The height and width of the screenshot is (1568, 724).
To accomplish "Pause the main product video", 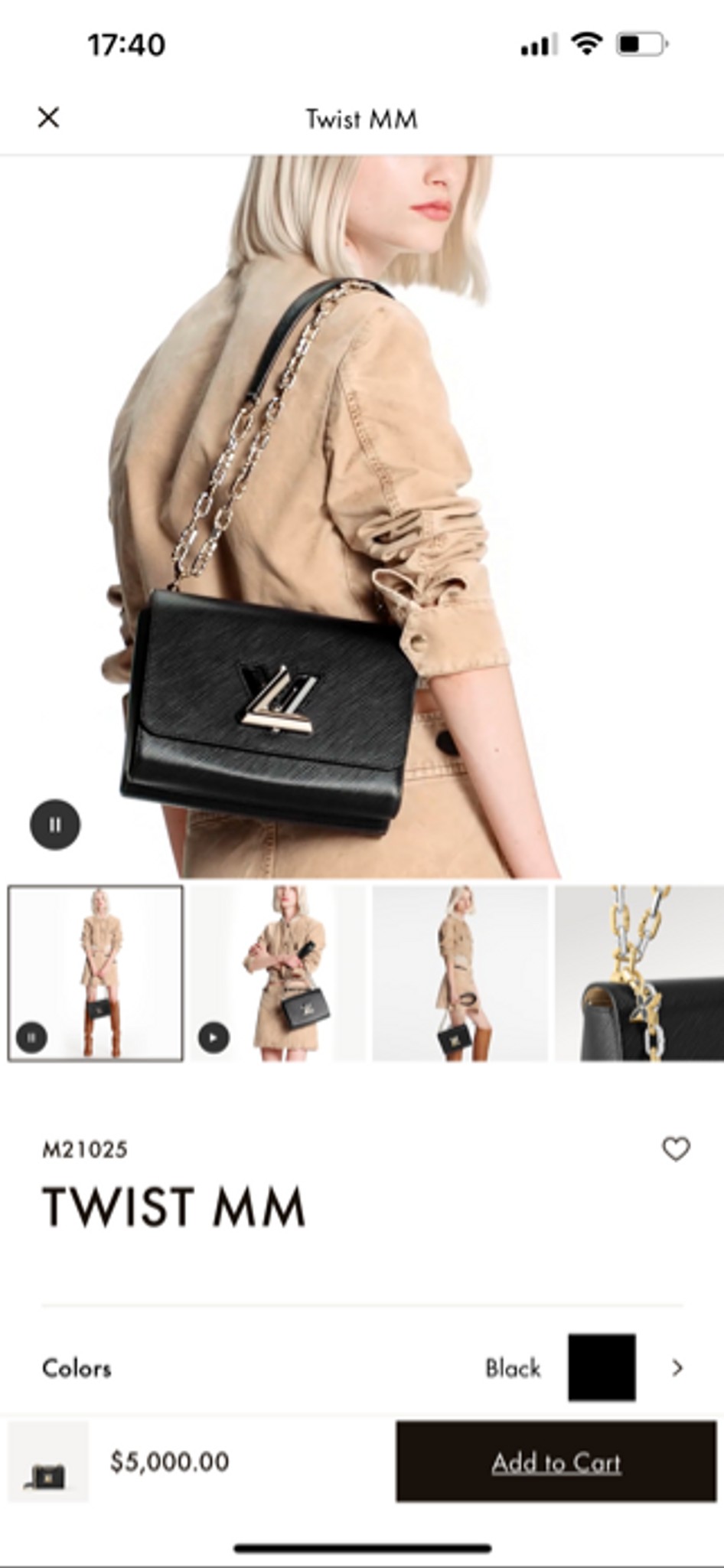I will click(55, 825).
